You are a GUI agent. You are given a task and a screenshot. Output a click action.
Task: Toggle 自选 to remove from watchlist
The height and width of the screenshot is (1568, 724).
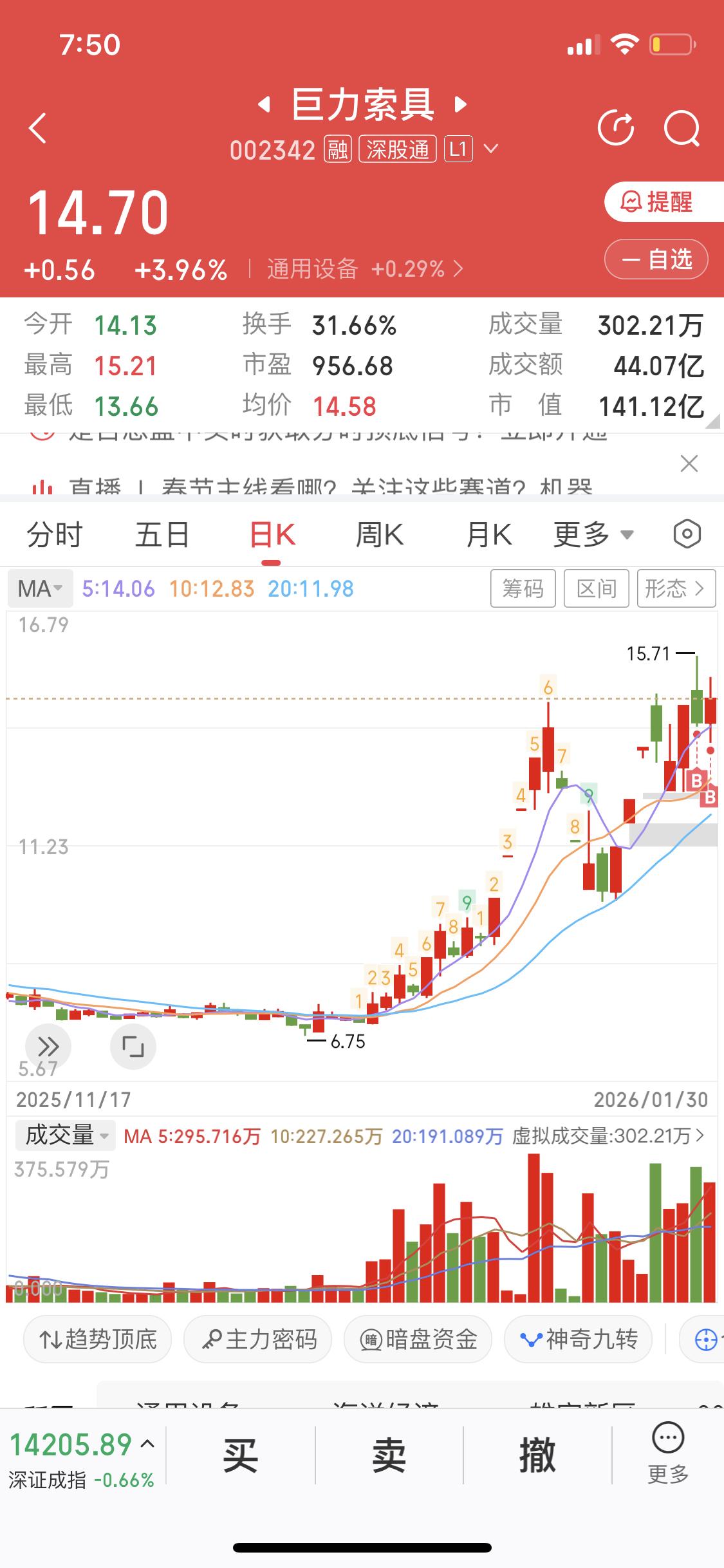[656, 259]
